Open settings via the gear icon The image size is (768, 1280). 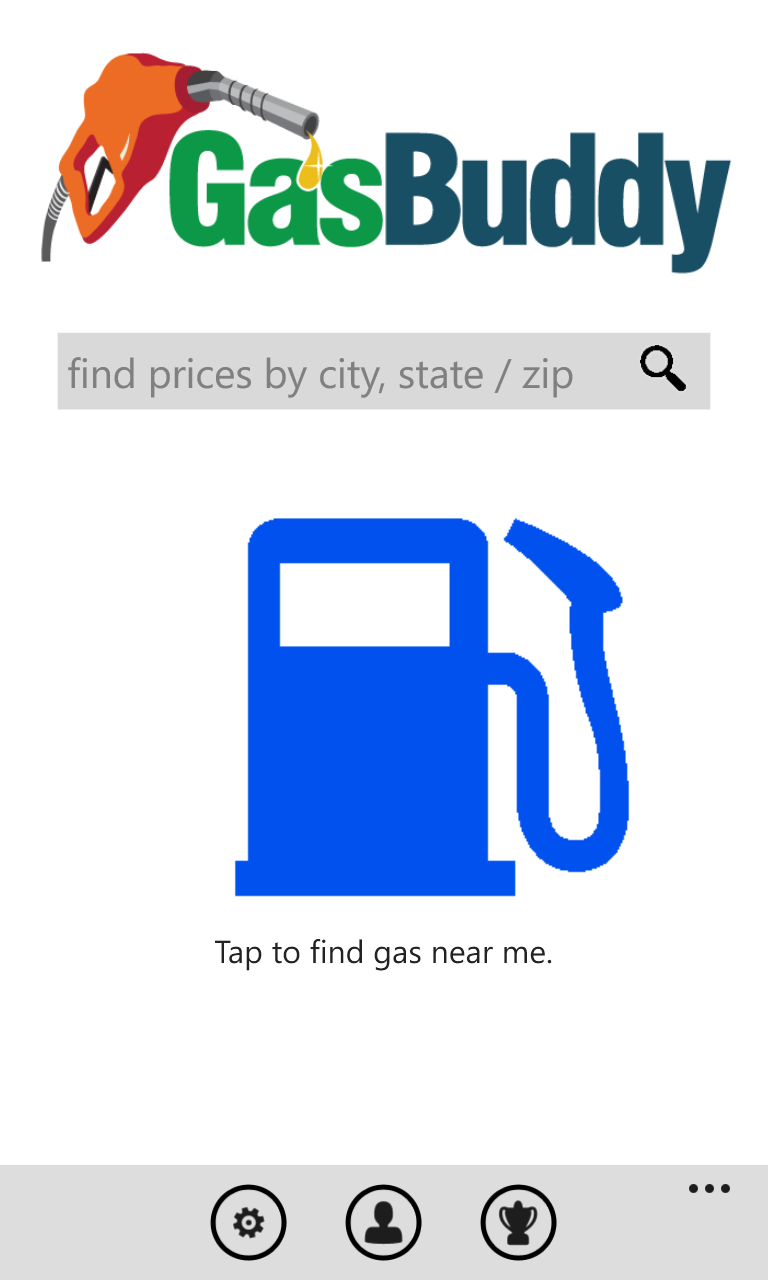click(x=248, y=1222)
